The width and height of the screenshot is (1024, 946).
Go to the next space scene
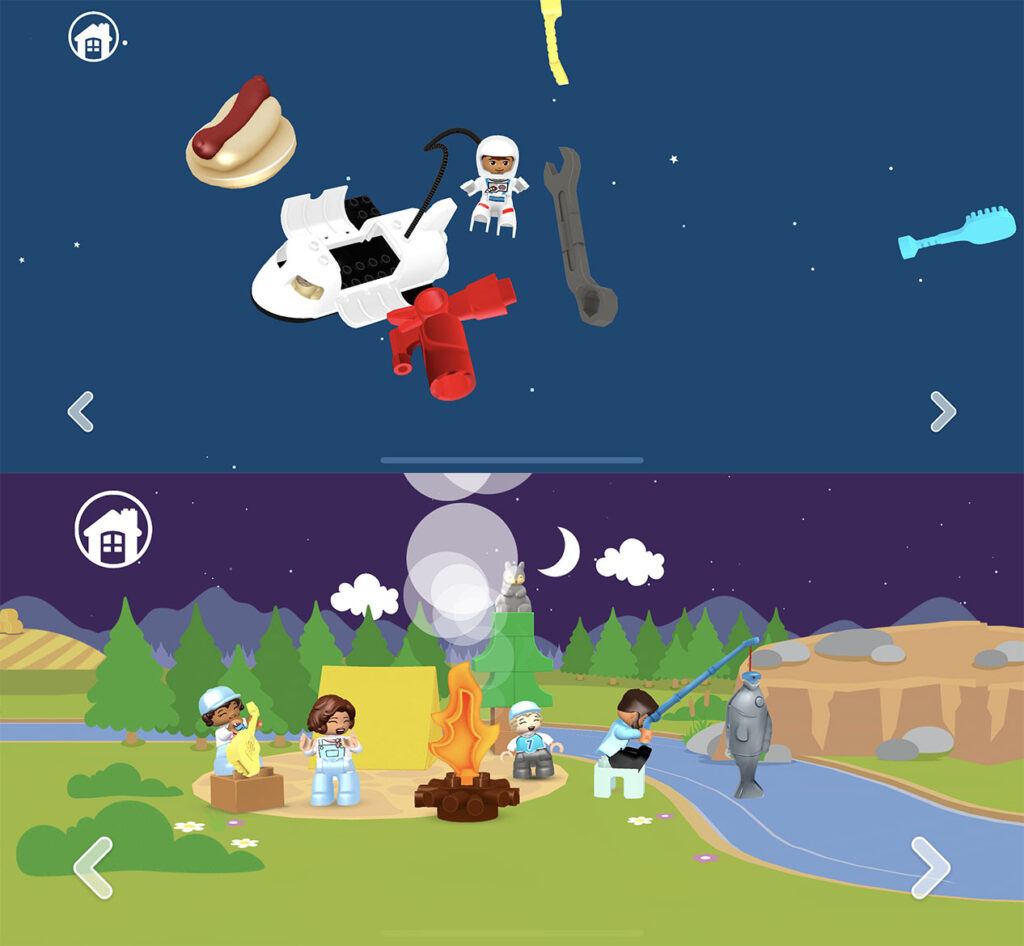942,411
